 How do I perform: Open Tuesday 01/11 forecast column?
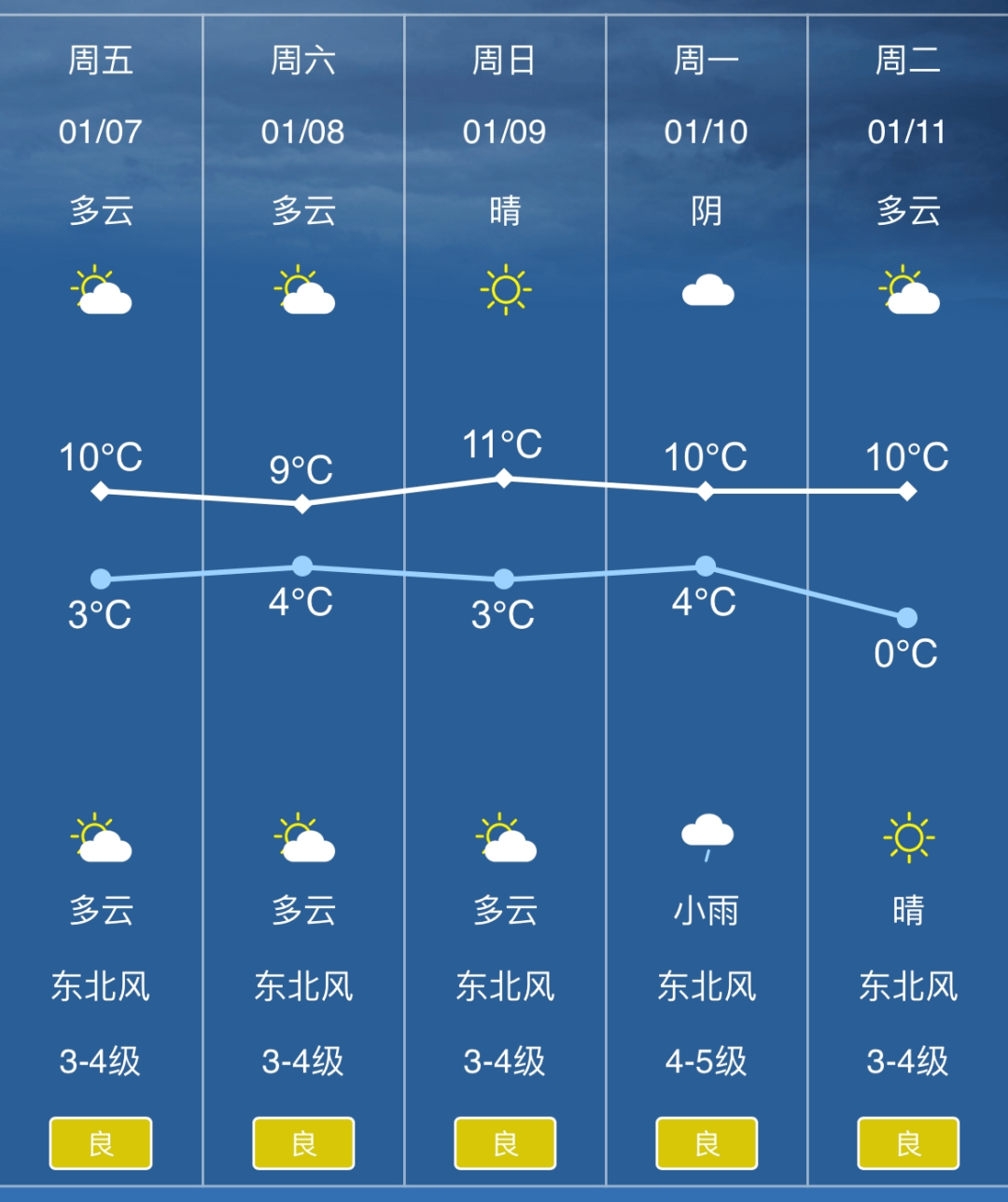click(907, 131)
